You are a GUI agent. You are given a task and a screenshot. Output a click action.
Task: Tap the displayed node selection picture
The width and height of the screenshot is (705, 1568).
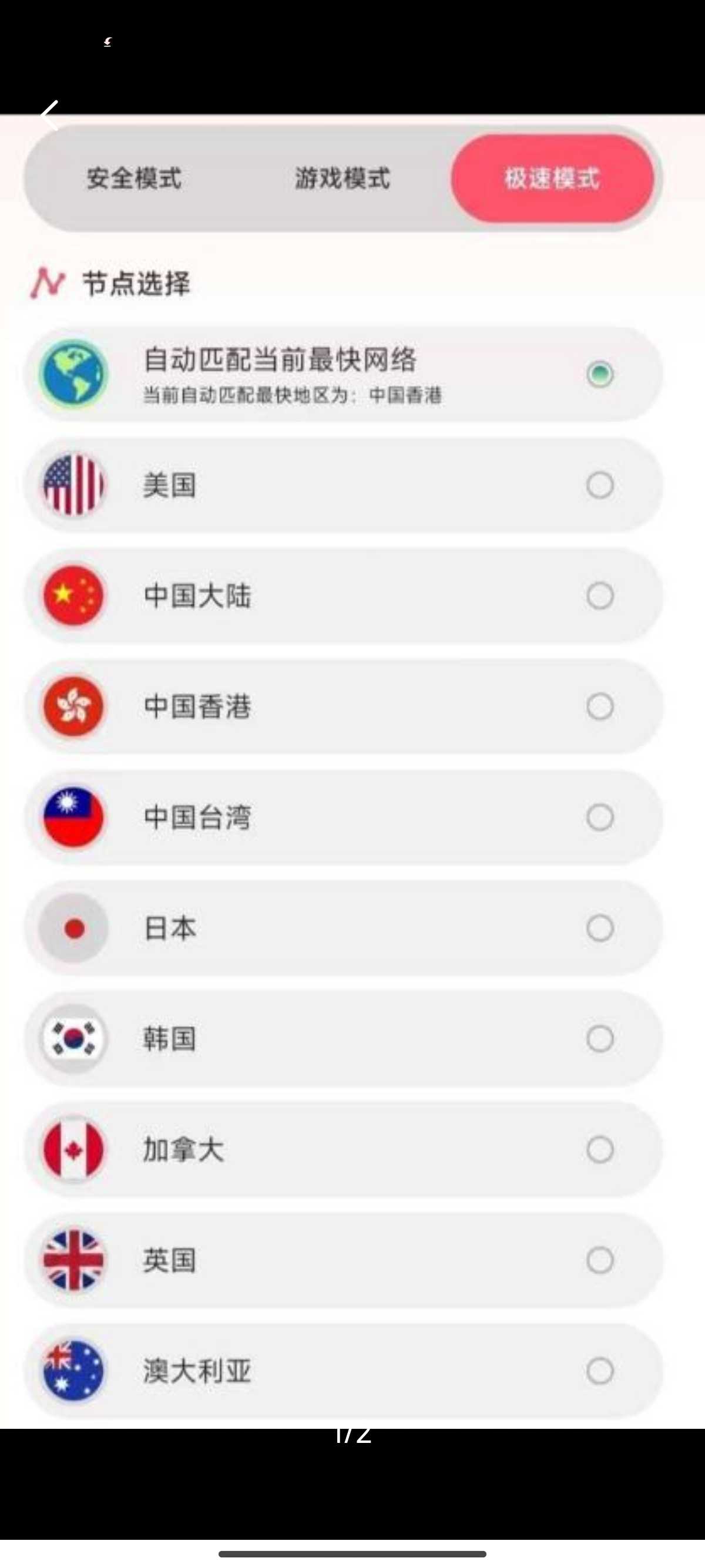coord(352,771)
